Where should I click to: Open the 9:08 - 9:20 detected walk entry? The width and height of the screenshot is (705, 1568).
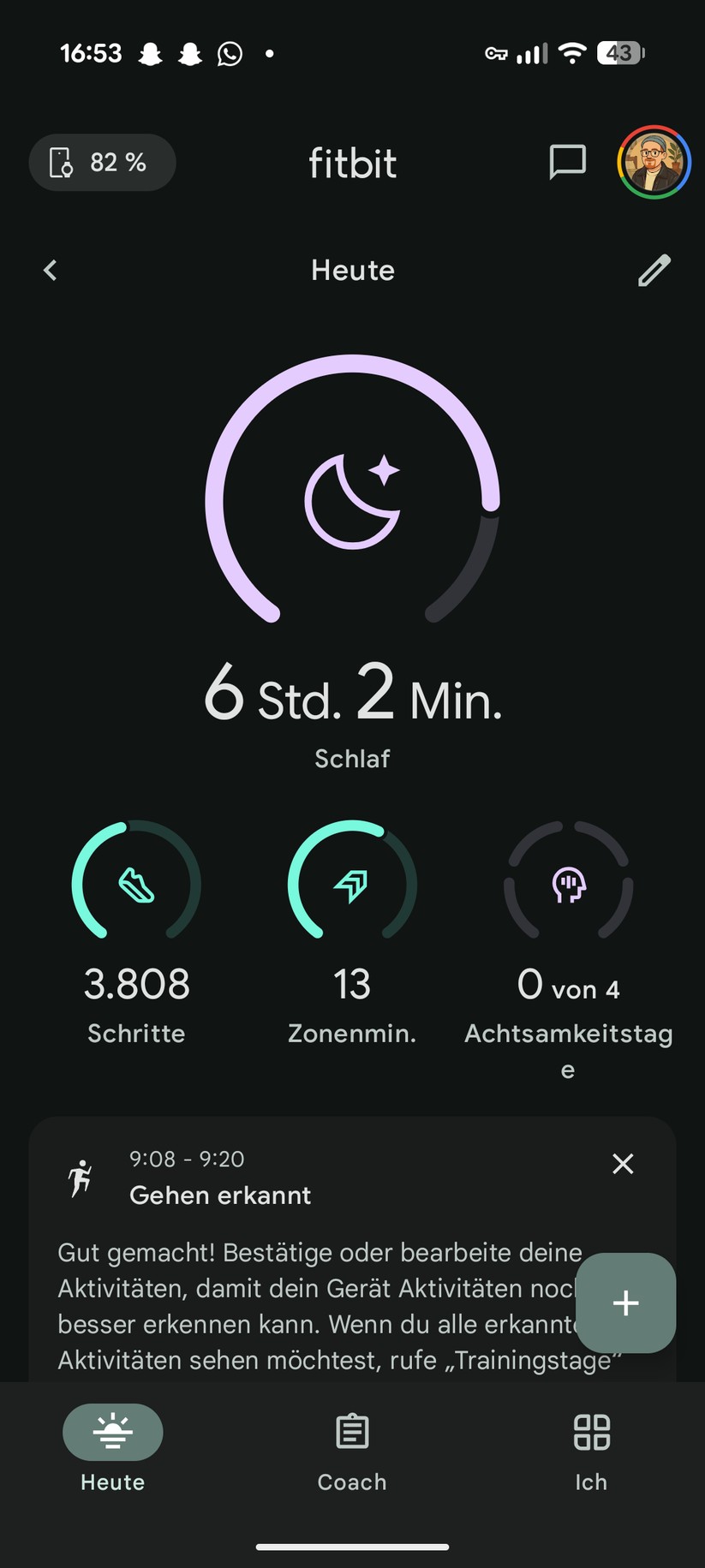pos(257,1177)
